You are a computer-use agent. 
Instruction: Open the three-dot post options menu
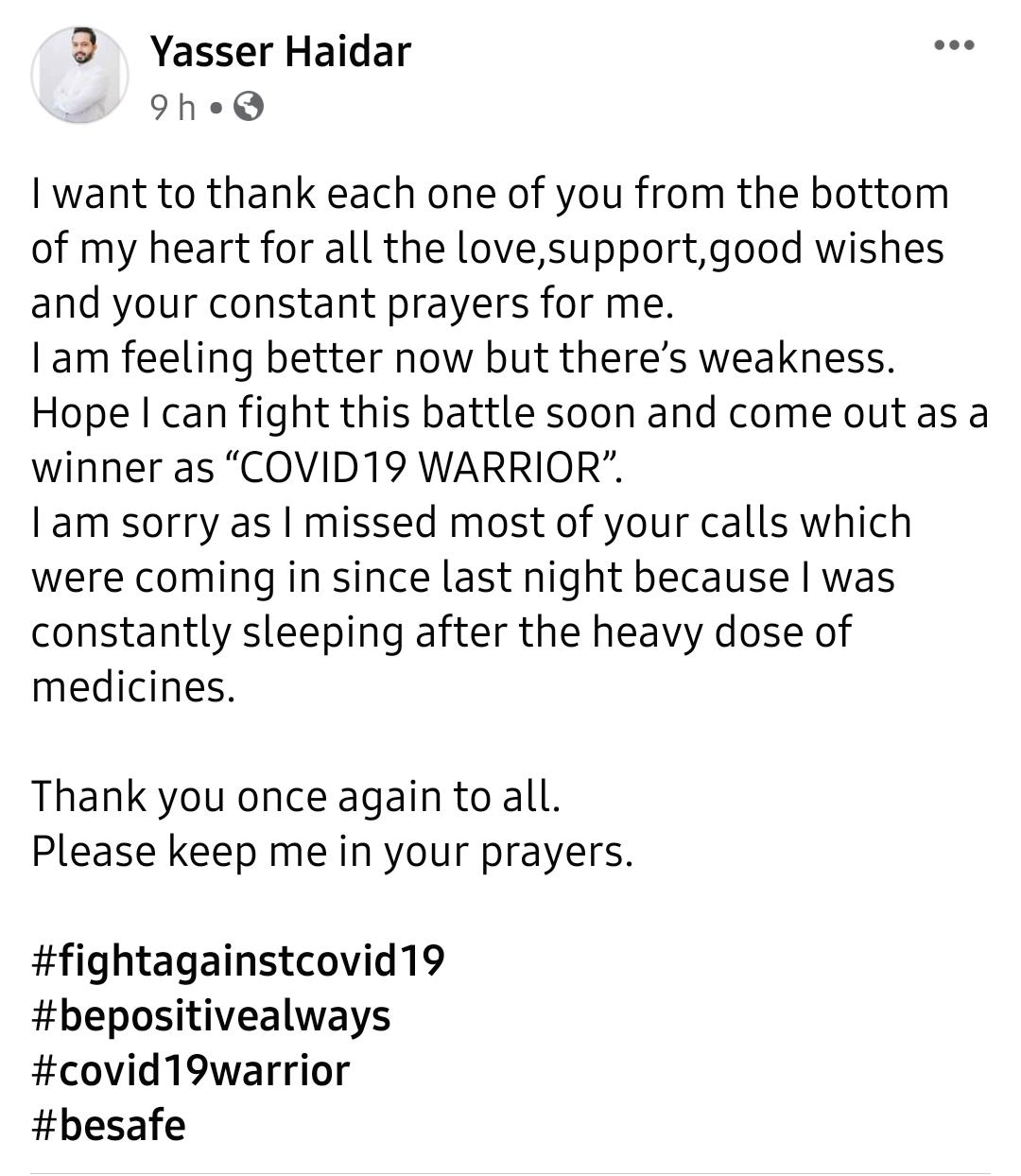(x=953, y=45)
